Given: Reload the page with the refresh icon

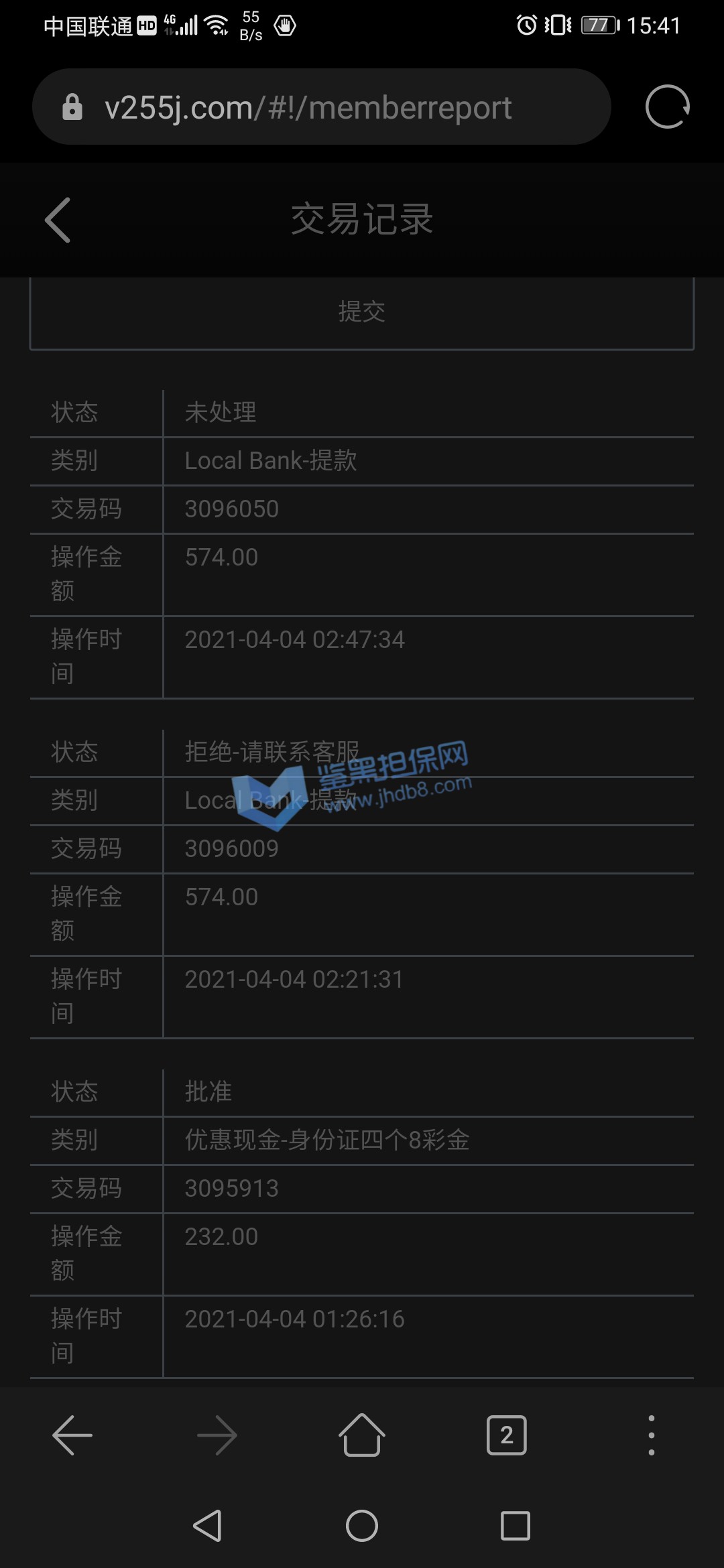Looking at the screenshot, I should pyautogui.click(x=667, y=107).
